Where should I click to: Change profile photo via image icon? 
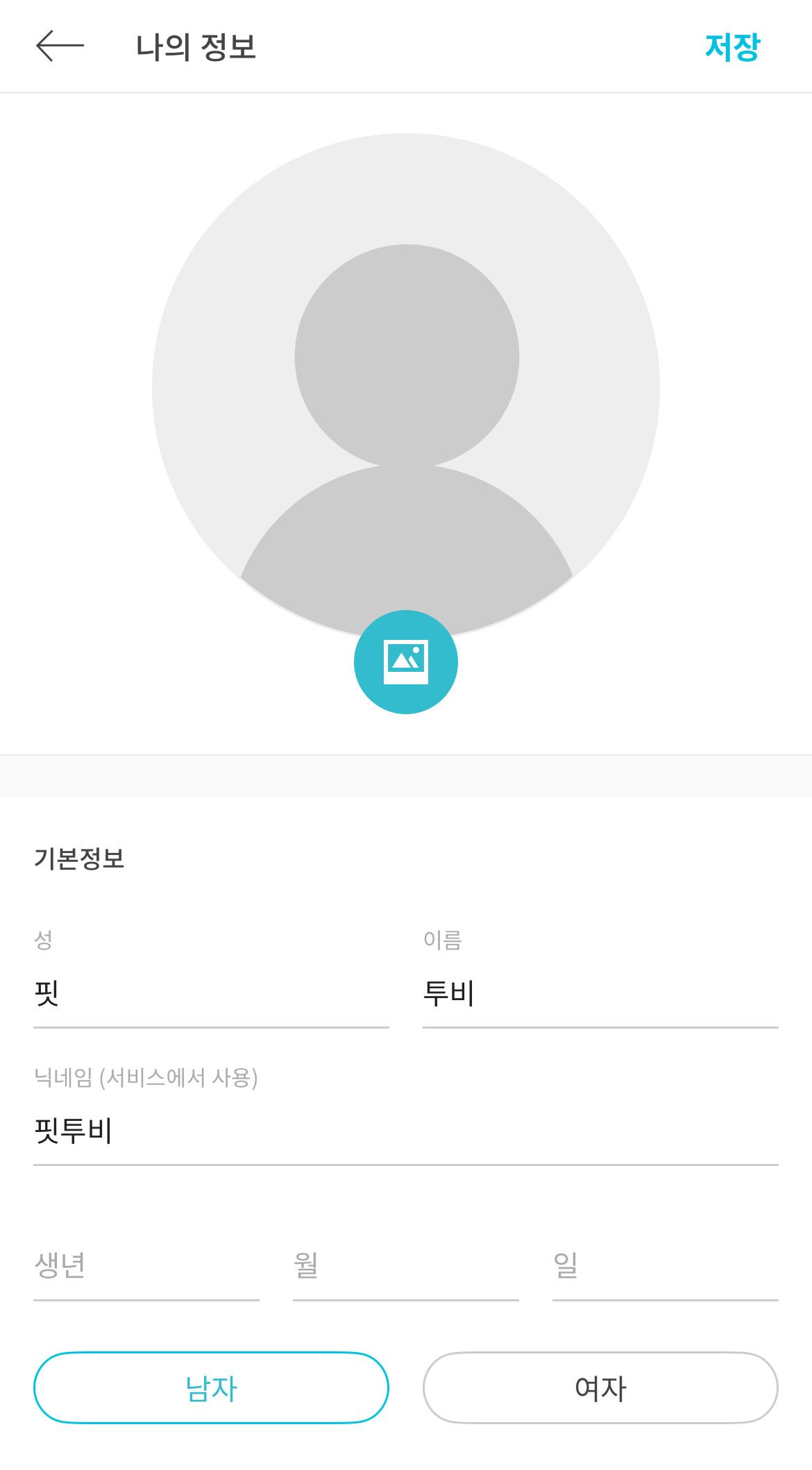[x=406, y=661]
